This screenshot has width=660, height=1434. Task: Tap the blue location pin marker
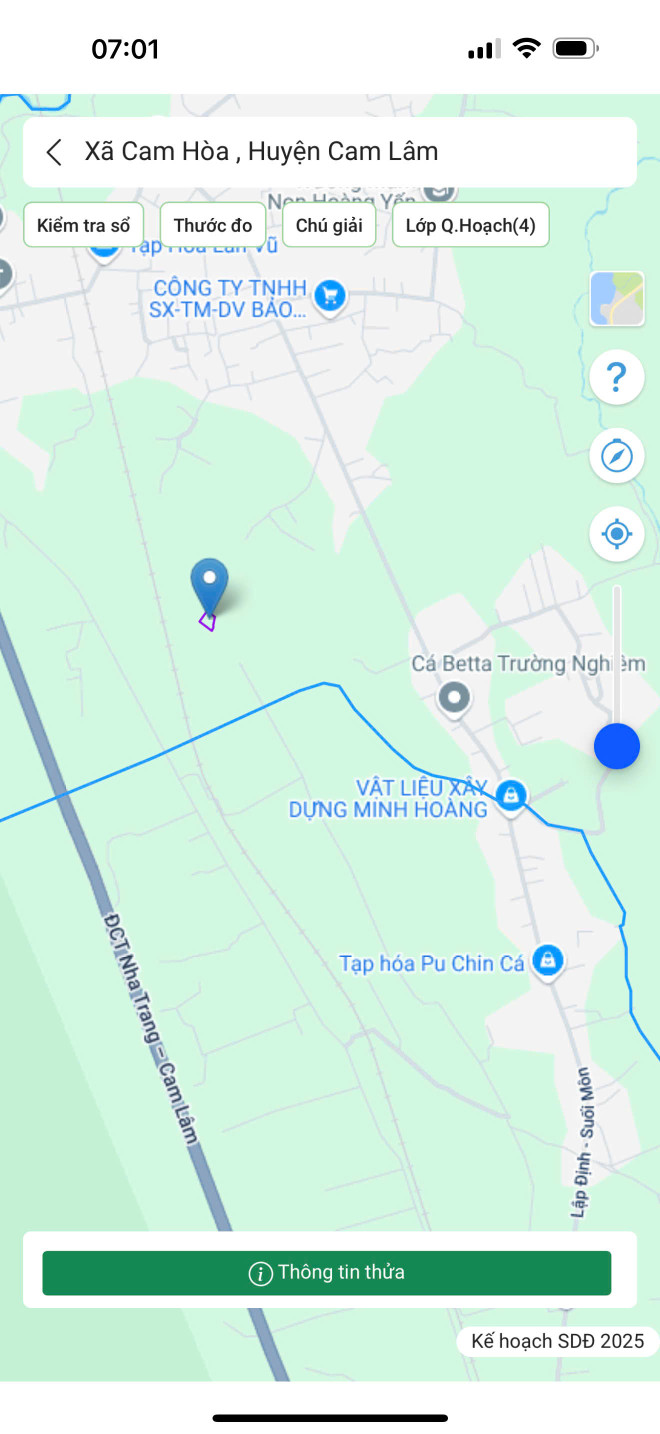(209, 585)
